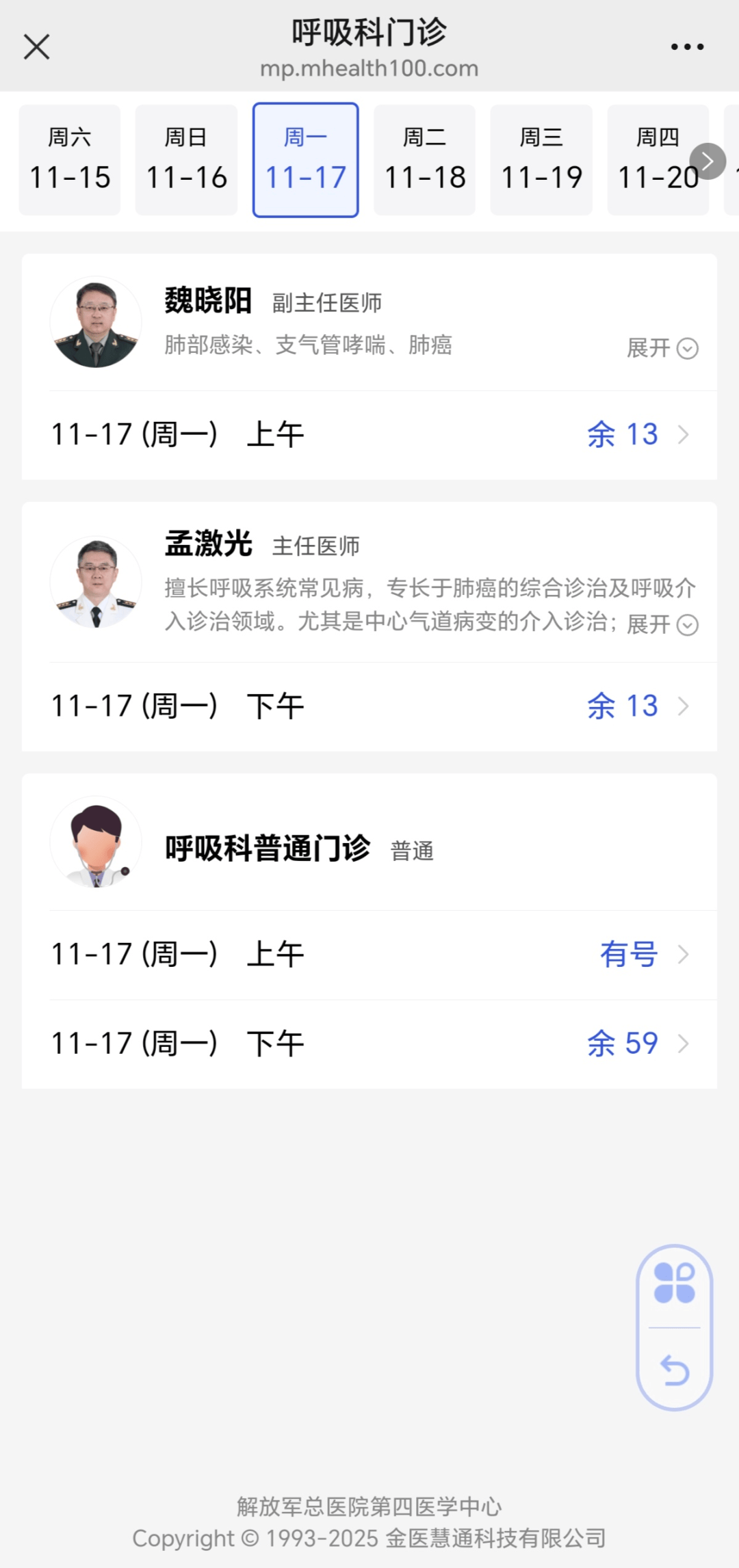Close the 呼吸科门诊 page with the X icon
This screenshot has width=739, height=1568.
pos(36,46)
